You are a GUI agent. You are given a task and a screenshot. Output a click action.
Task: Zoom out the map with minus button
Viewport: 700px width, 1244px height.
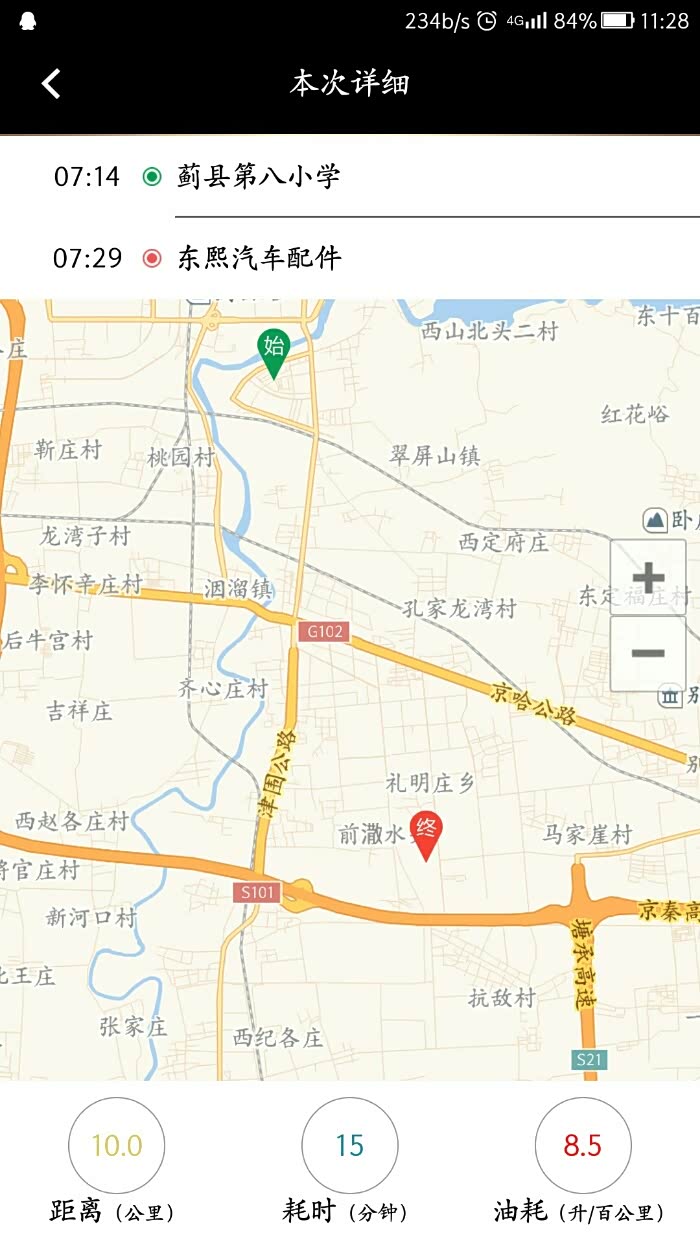click(648, 653)
